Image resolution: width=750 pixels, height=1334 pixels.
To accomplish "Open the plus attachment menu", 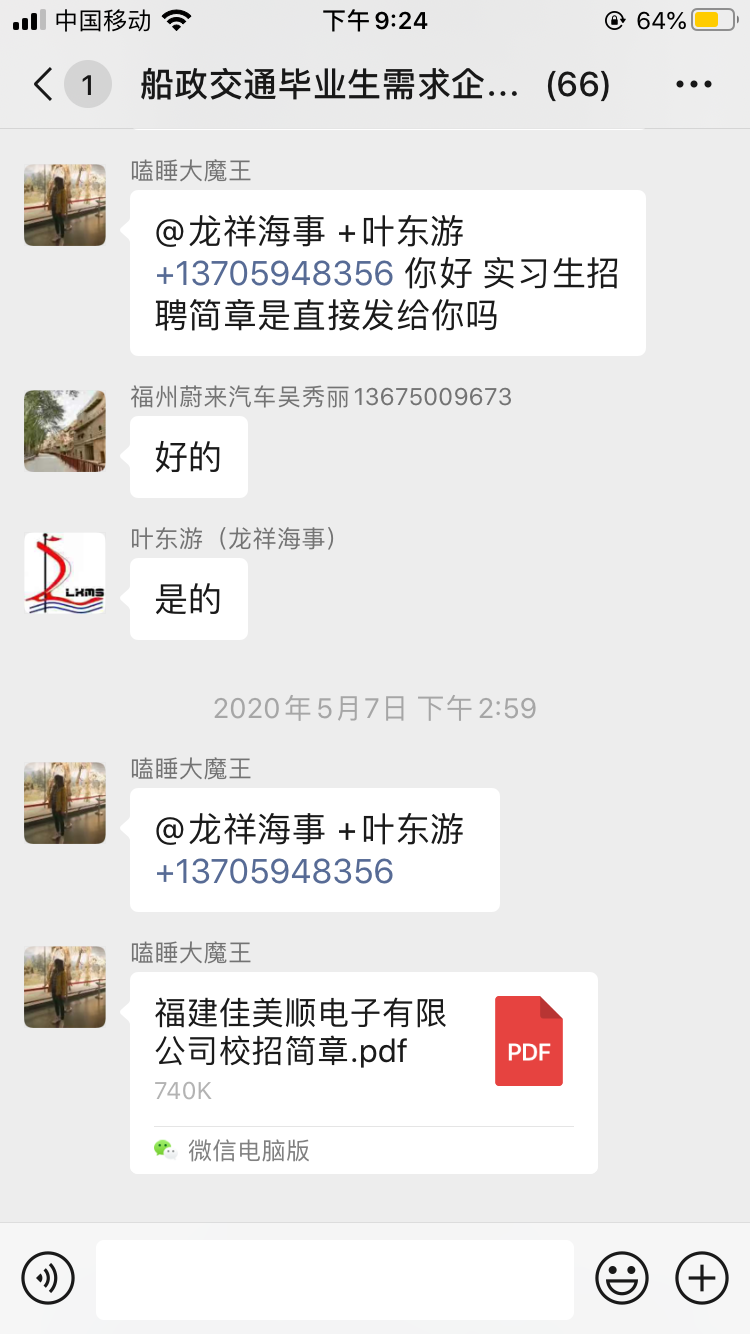I will coord(702,1278).
